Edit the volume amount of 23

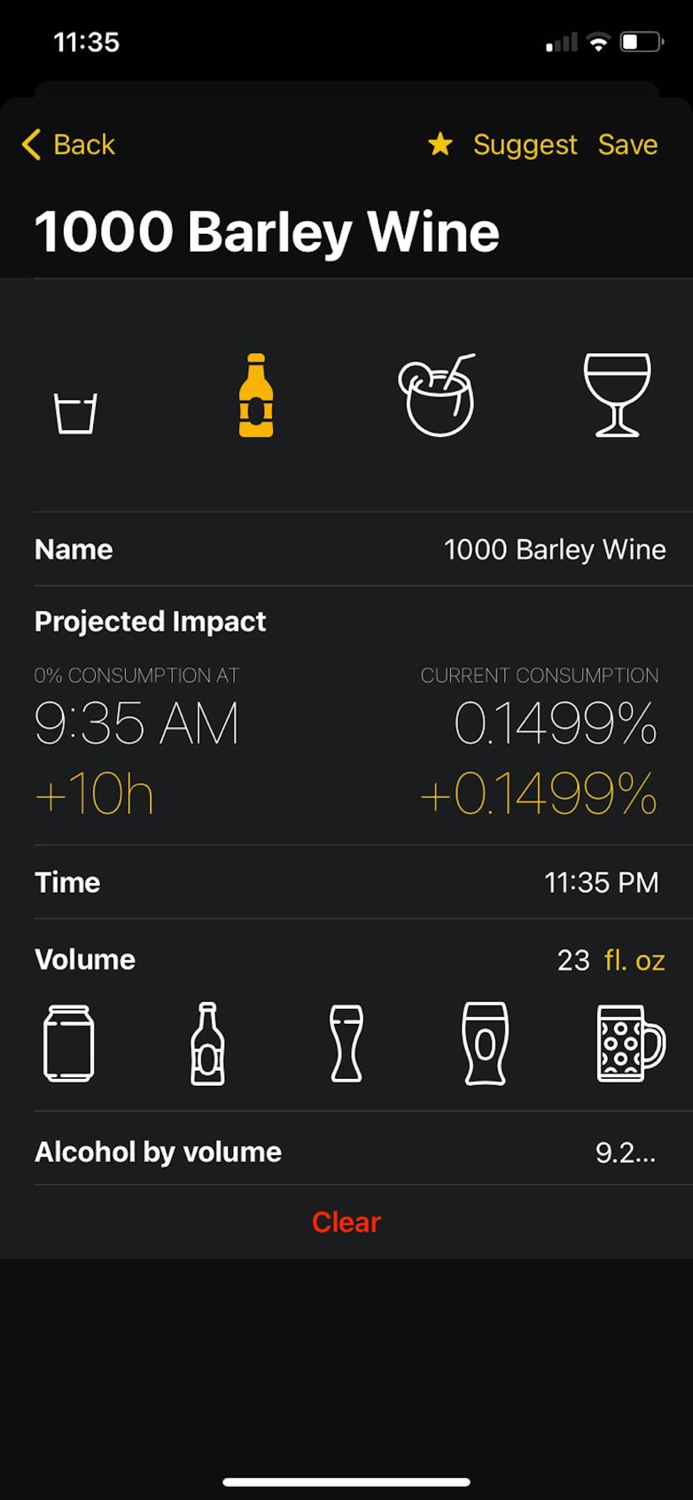573,960
